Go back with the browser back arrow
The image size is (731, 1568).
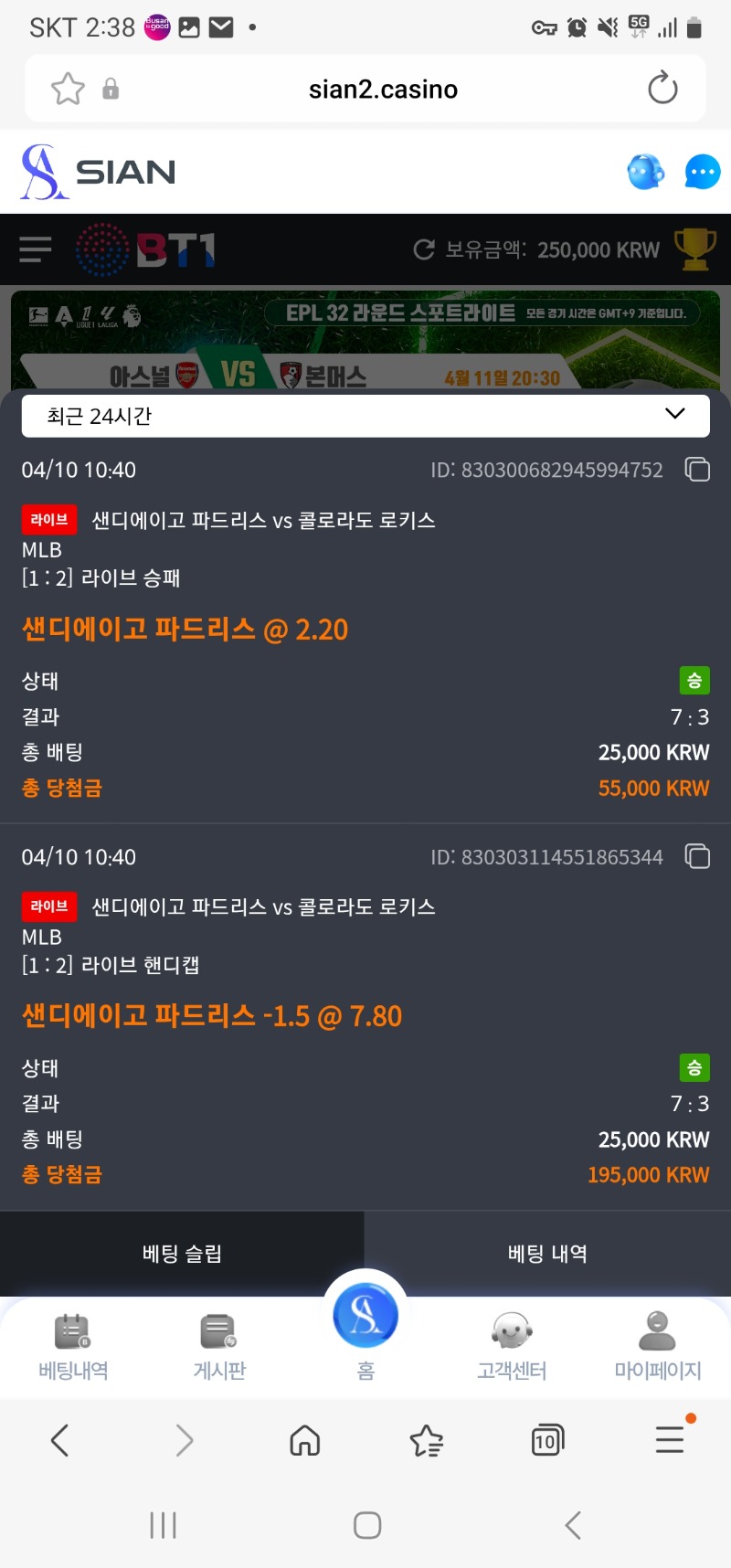[x=60, y=1441]
